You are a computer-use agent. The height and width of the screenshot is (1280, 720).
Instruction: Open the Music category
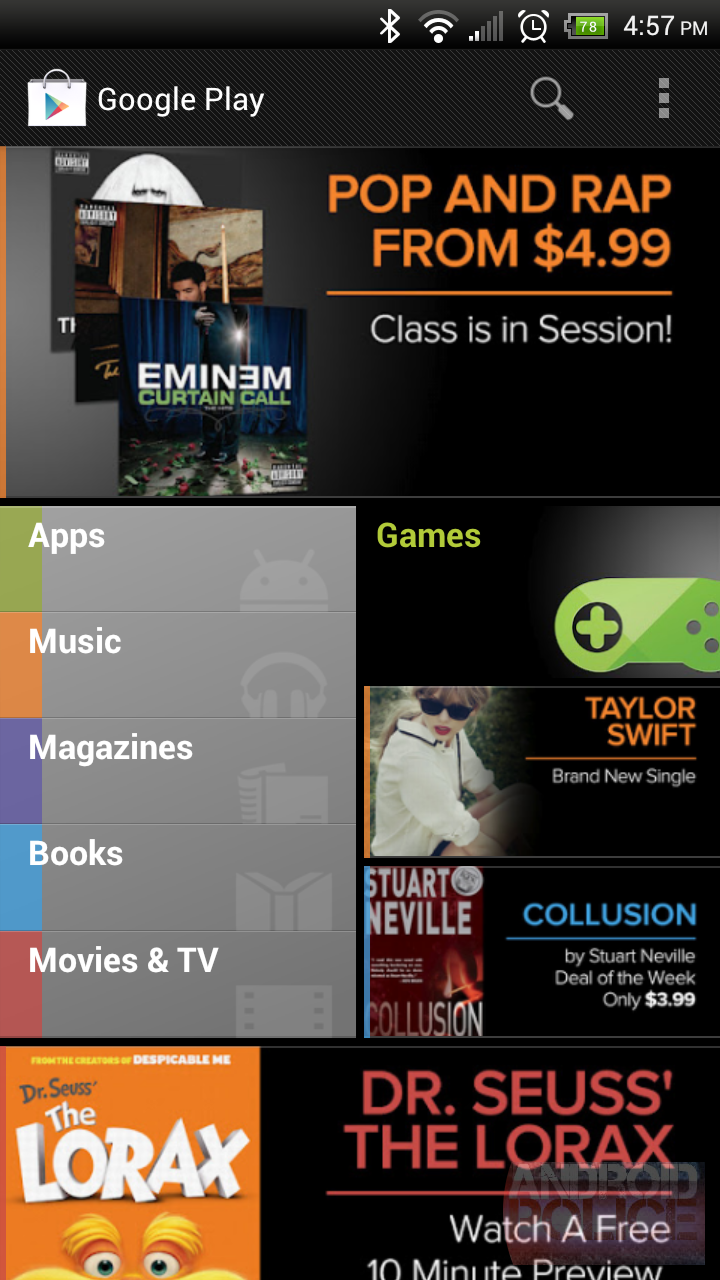178,665
